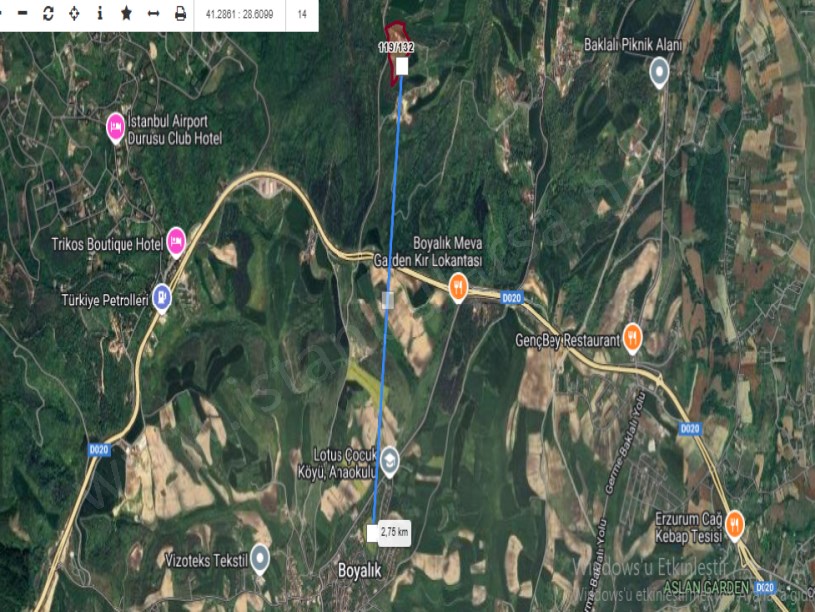Tap the Vizoteks Tekstil marker
Viewport: 815px width, 612px height.
(260, 556)
